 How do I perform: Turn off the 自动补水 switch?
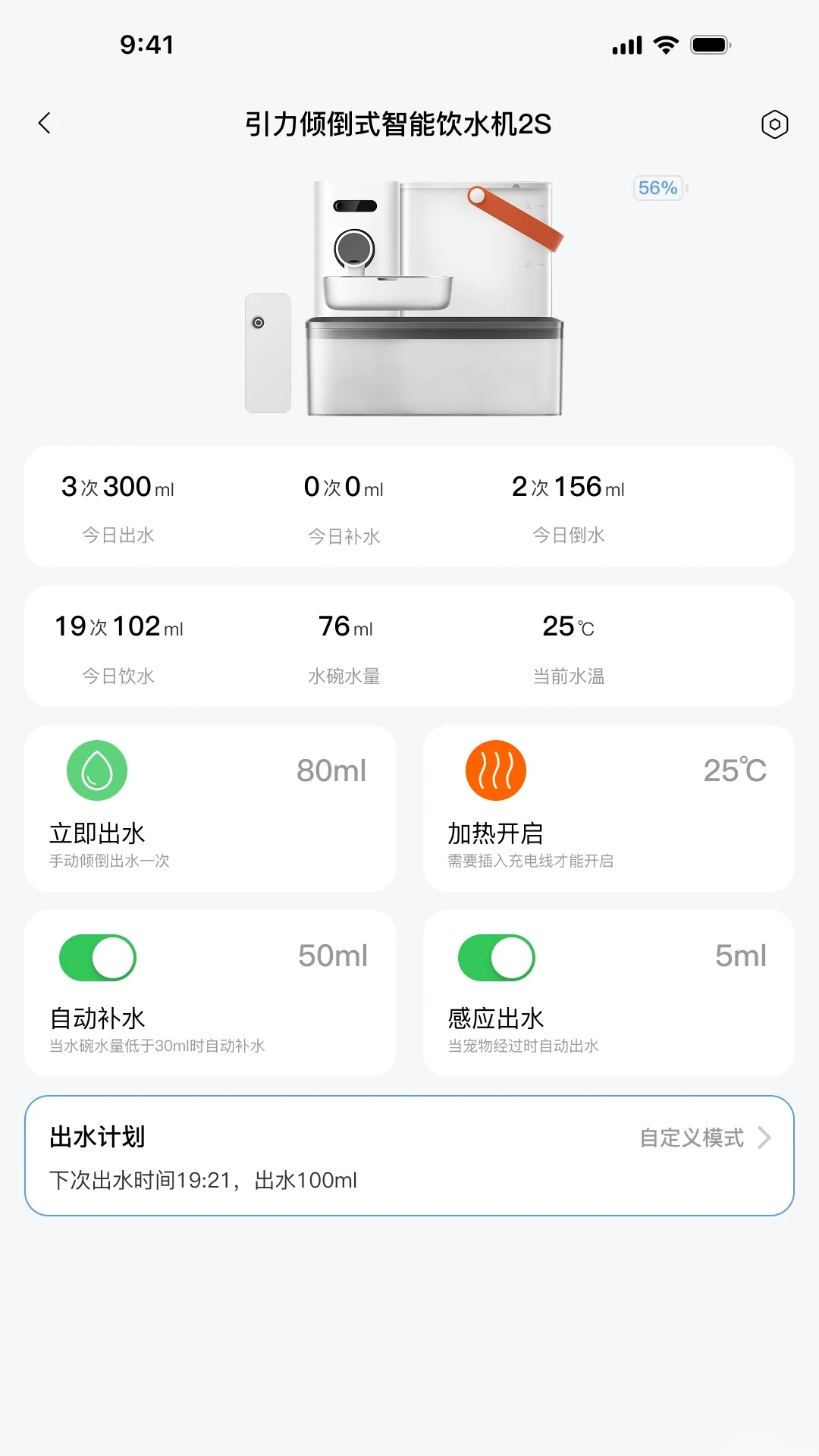[98, 958]
